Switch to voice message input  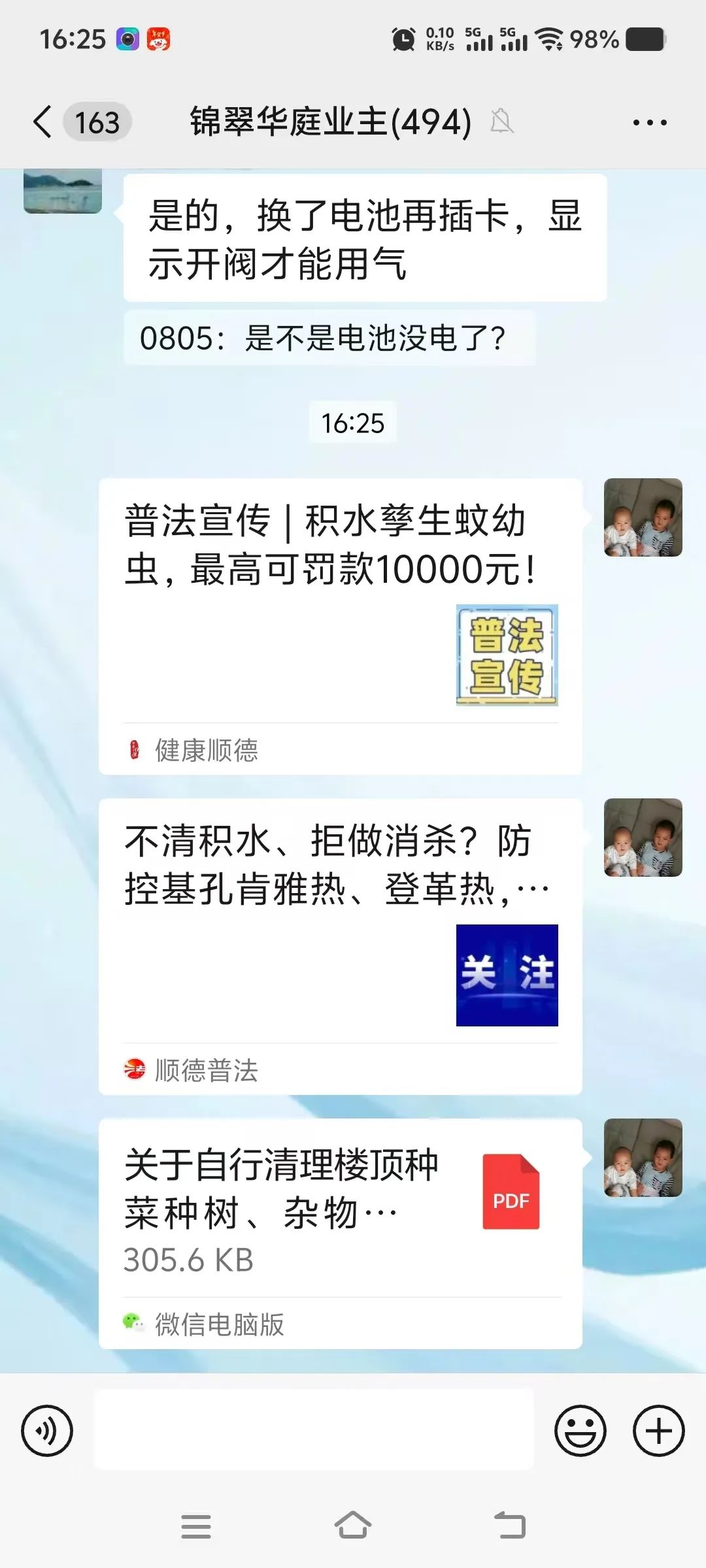pyautogui.click(x=47, y=1430)
